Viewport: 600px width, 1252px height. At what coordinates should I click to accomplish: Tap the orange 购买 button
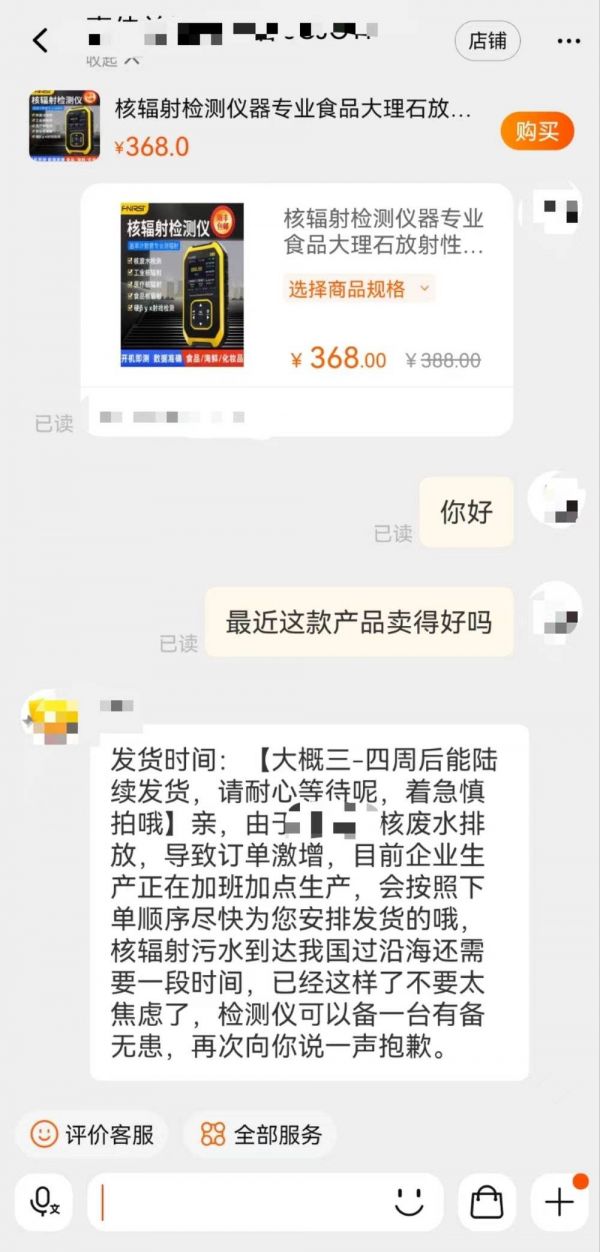click(x=537, y=131)
